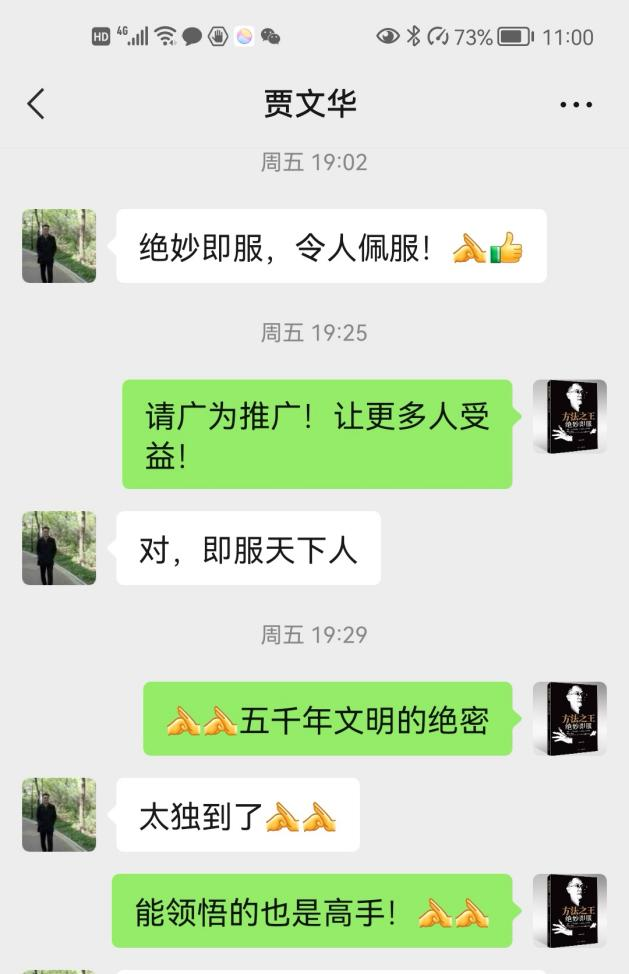Open the three-dot chat info menu
This screenshot has width=629, height=974.
pyautogui.click(x=576, y=105)
